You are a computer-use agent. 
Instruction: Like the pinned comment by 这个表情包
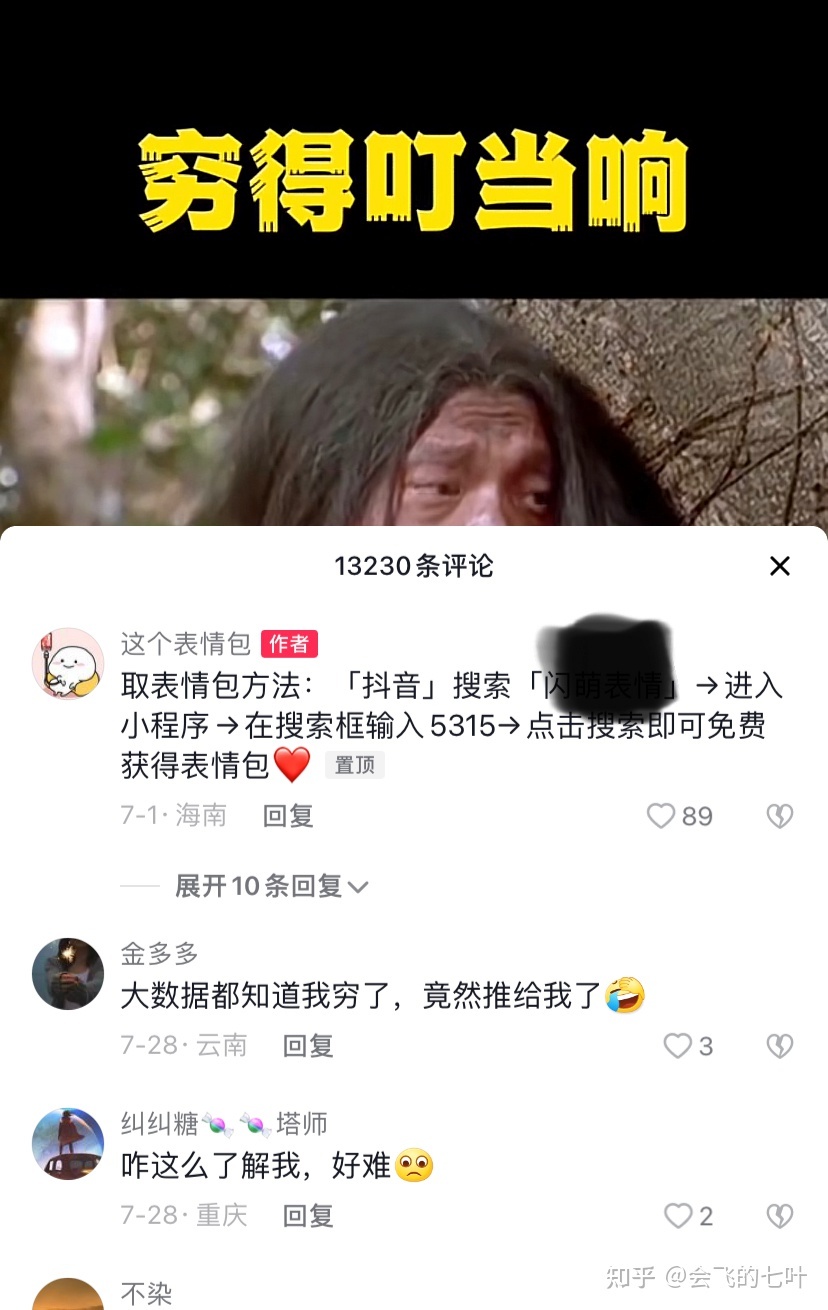pos(662,816)
